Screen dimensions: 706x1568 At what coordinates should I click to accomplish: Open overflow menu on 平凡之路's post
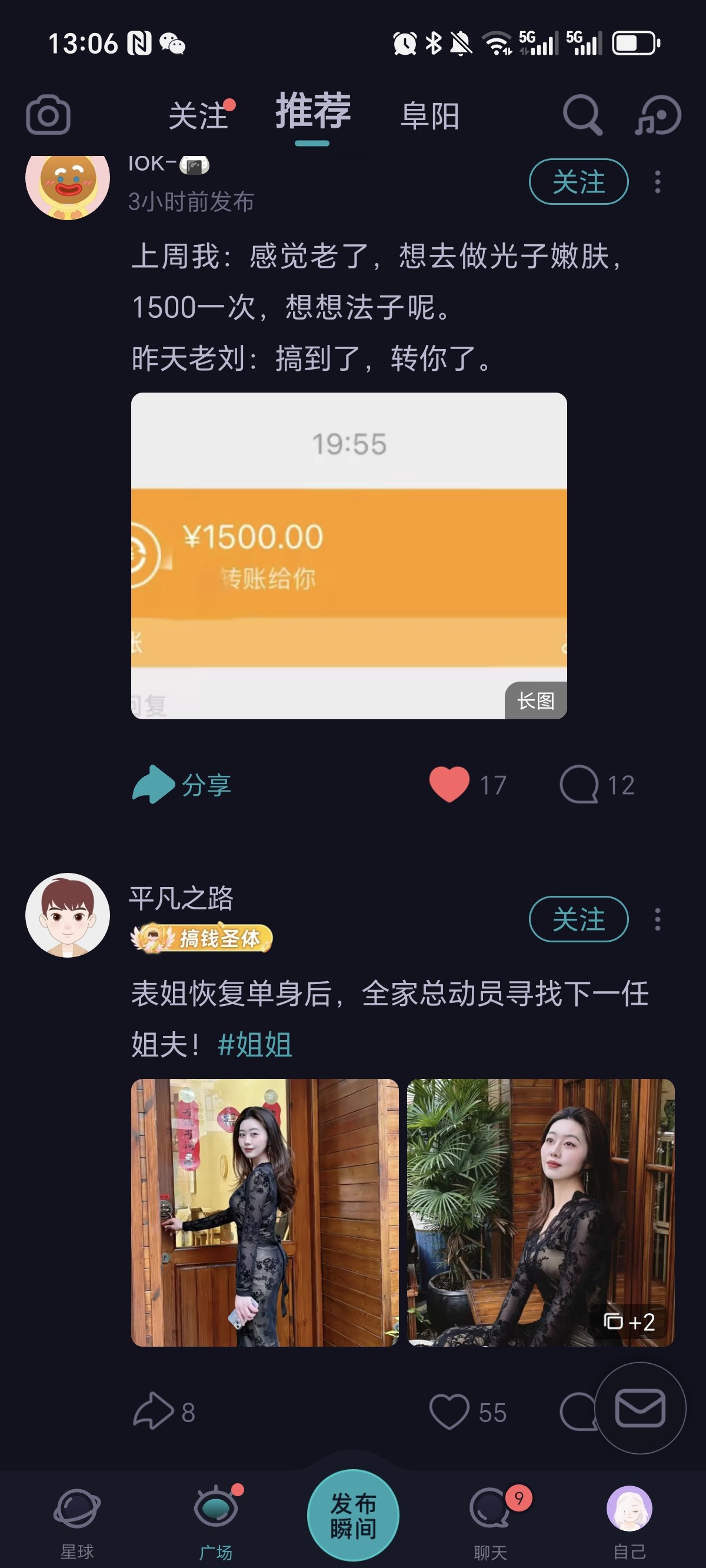pyautogui.click(x=657, y=919)
